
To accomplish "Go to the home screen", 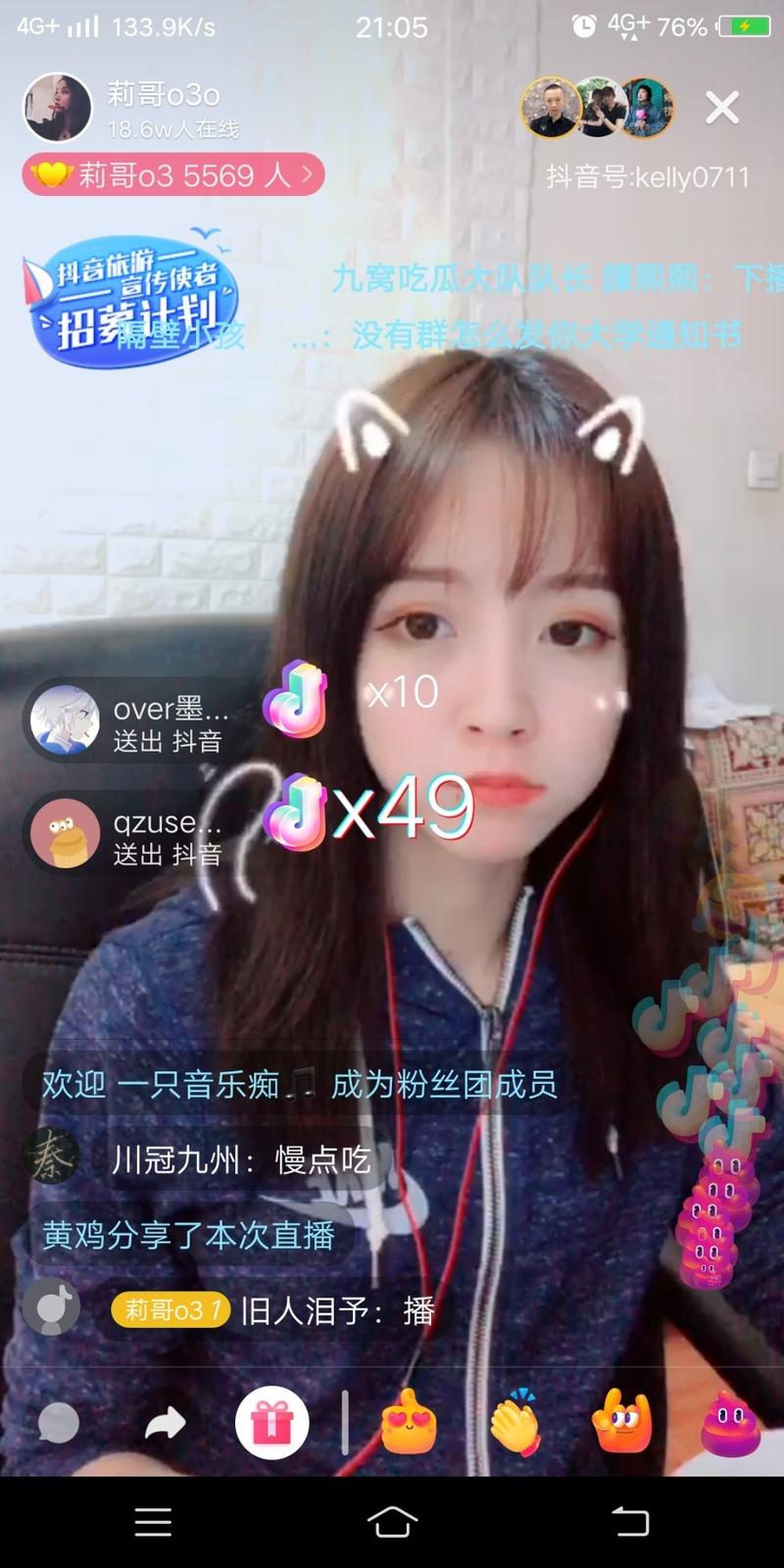I will point(392,1521).
